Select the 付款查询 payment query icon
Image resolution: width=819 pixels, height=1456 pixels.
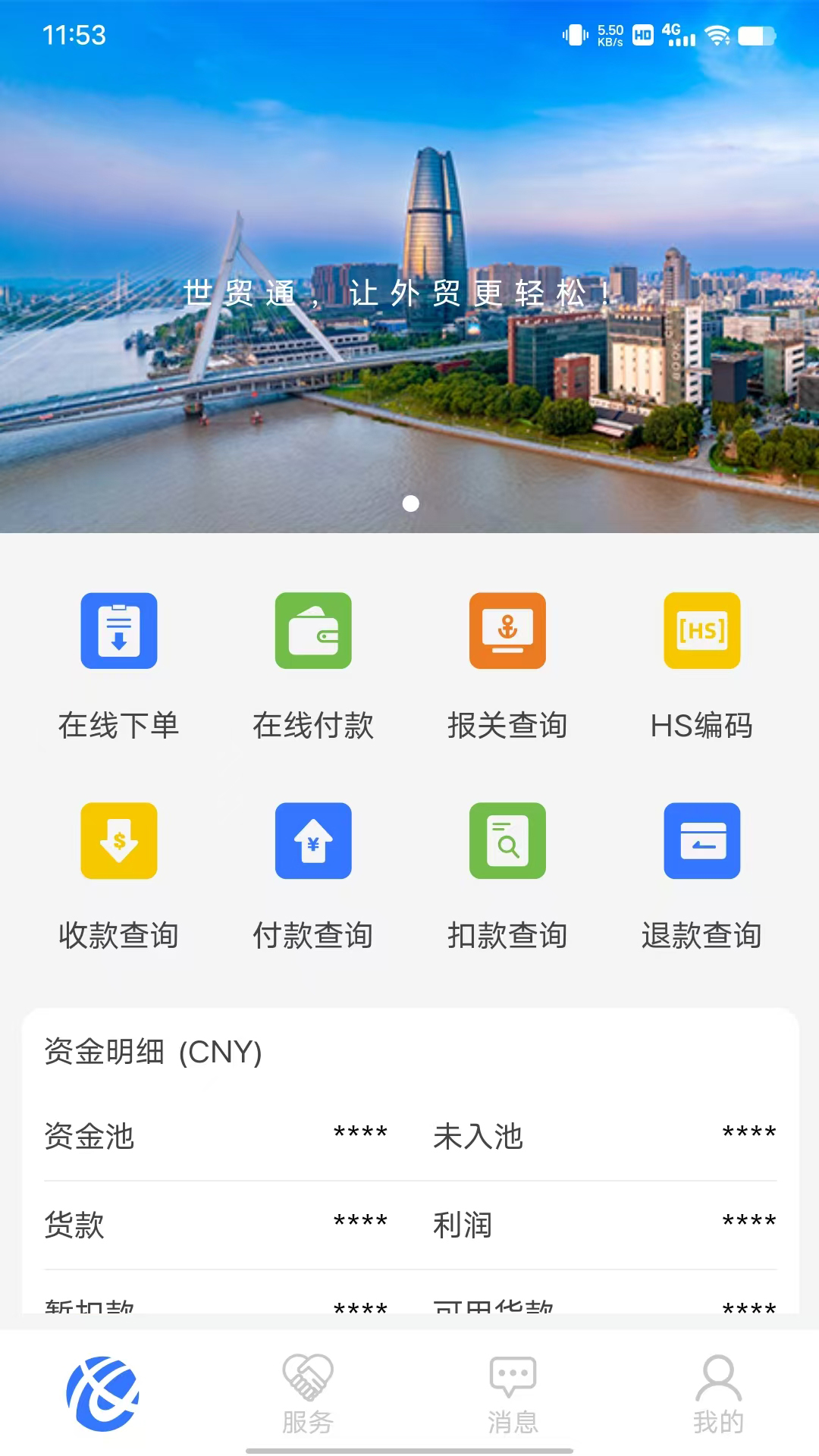pos(313,842)
